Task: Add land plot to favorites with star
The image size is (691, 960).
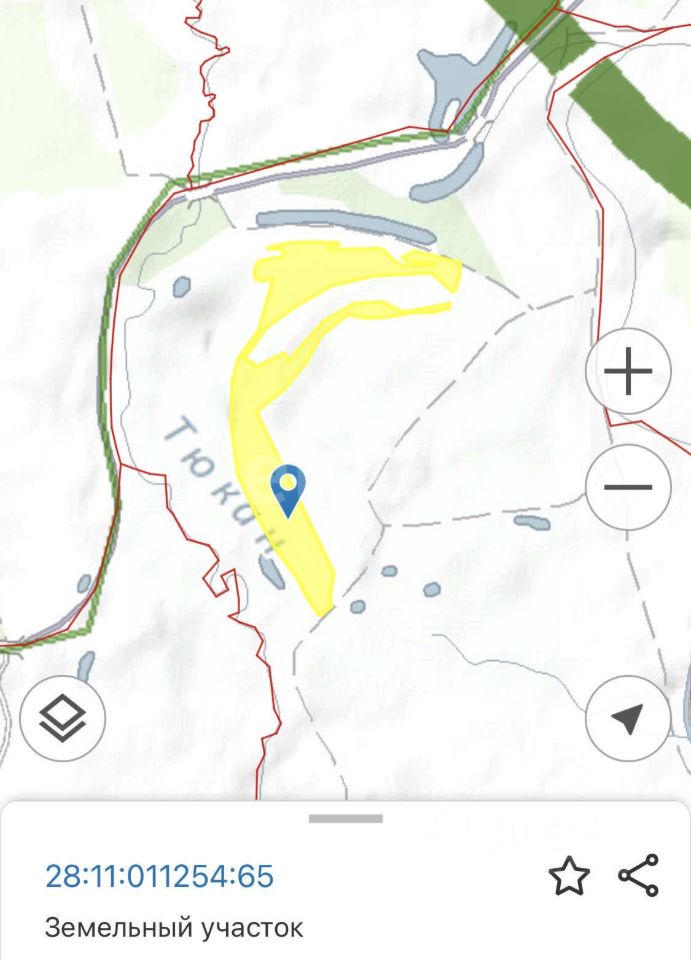Action: pyautogui.click(x=569, y=876)
